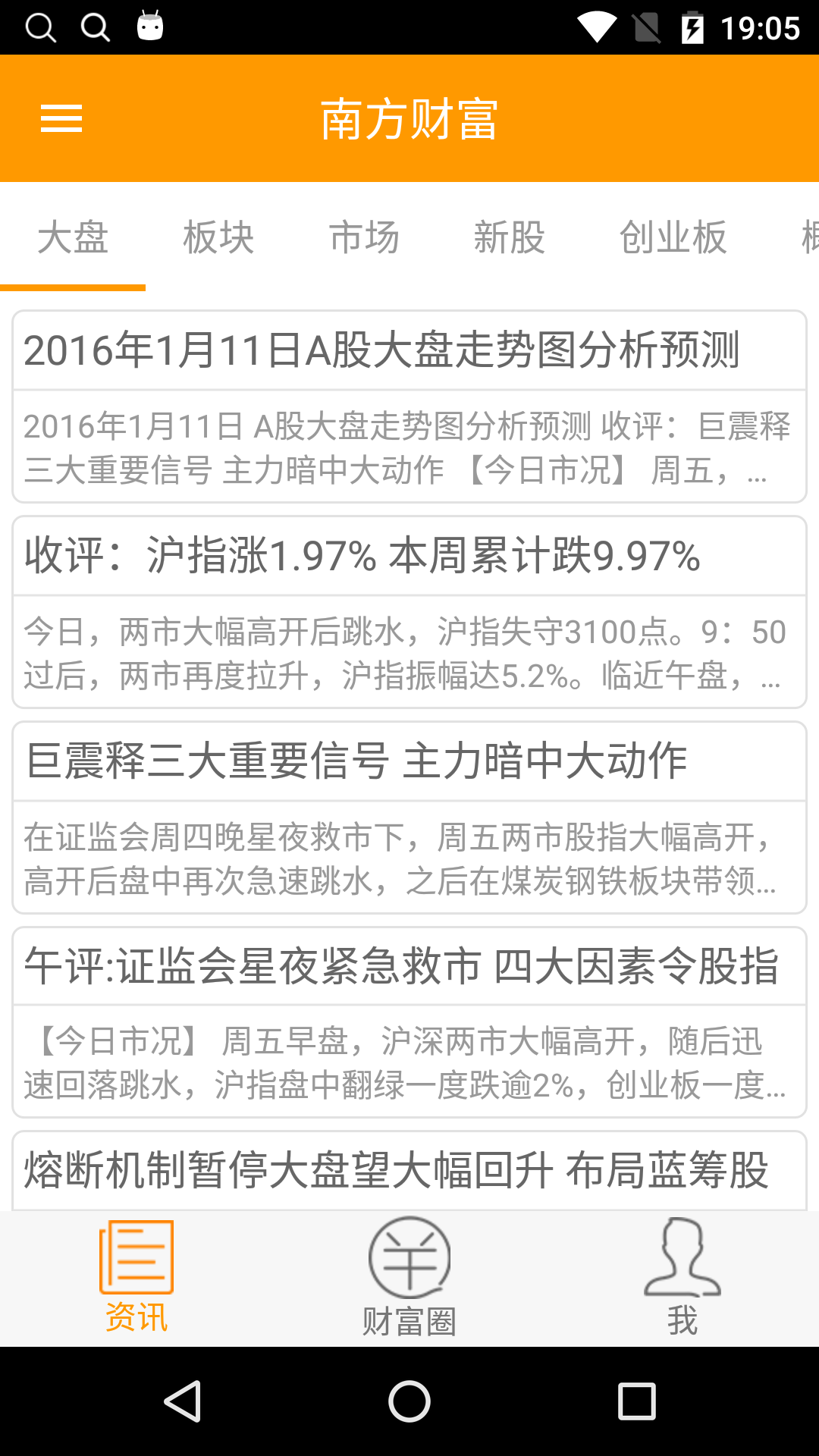Switch to the 创业板 tab
Screen dimensions: 819x1456
(x=673, y=237)
